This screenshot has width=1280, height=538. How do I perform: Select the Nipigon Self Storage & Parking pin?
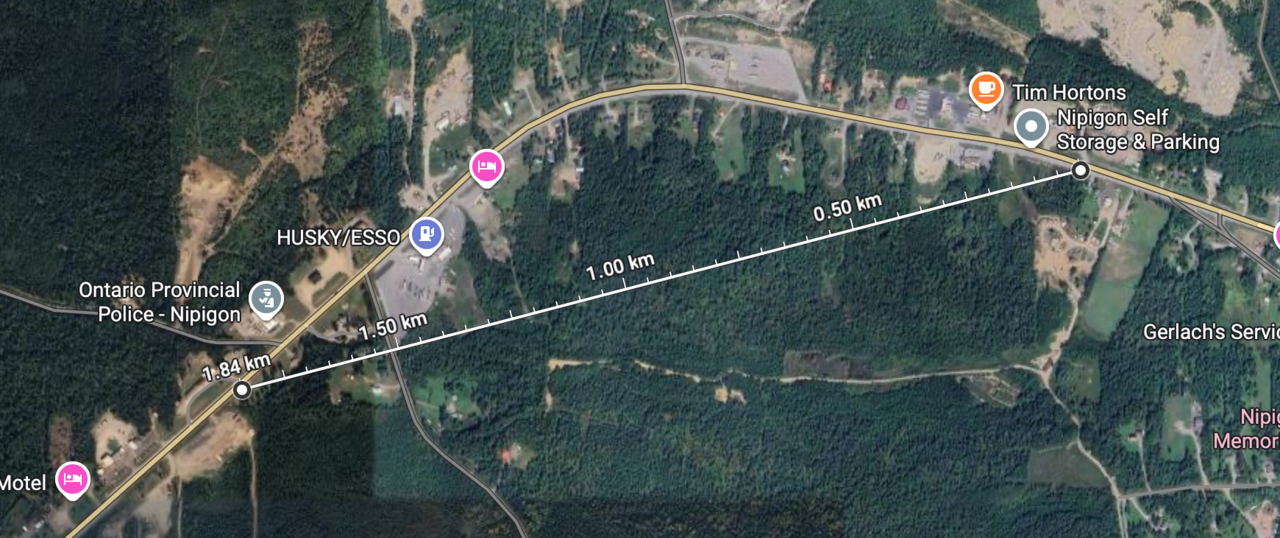click(1031, 128)
